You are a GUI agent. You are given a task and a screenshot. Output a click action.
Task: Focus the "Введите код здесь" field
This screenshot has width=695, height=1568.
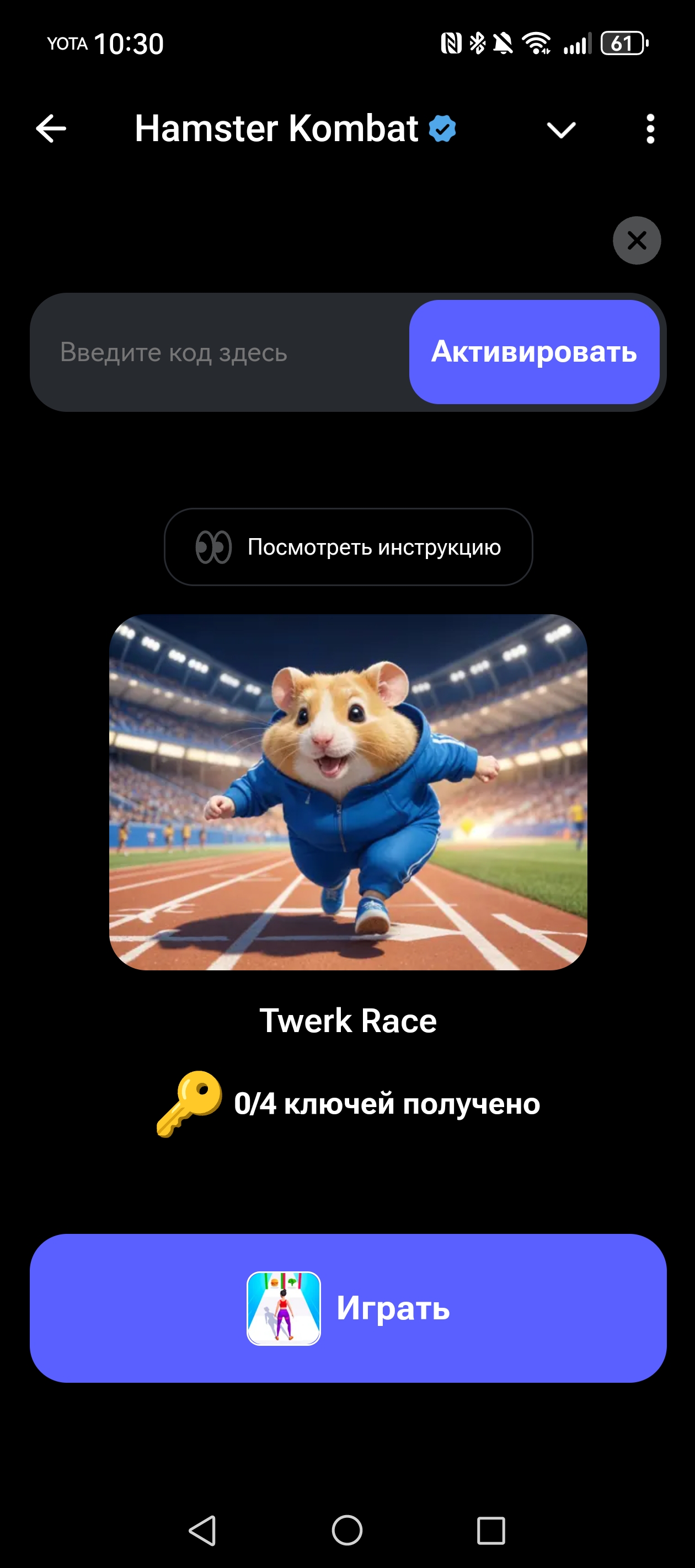[220, 352]
